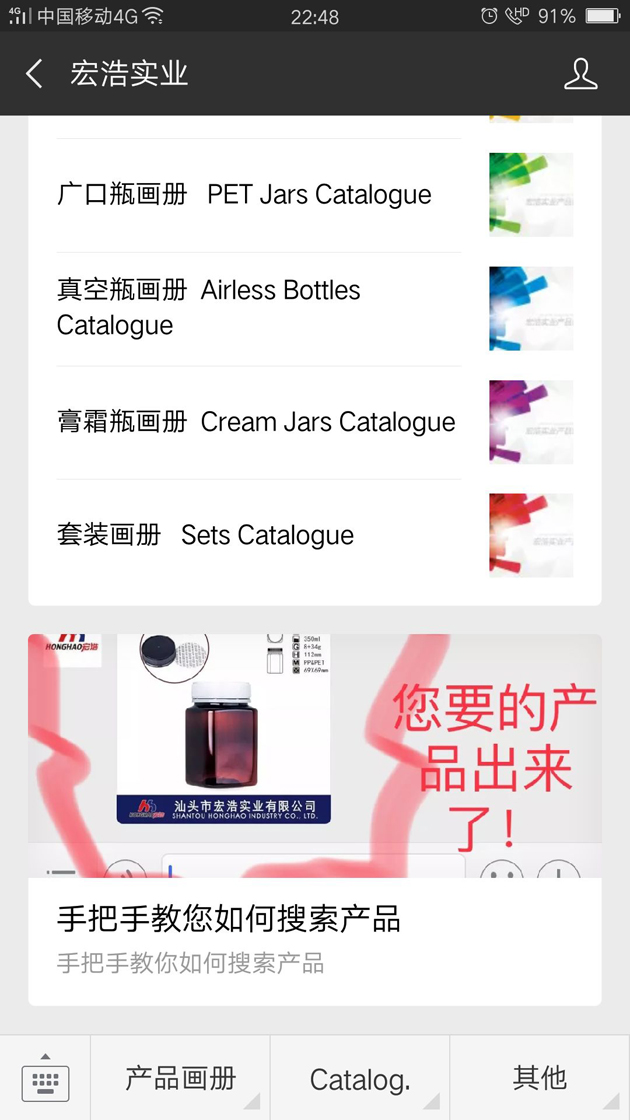
Task: Open Cream Jars Catalogue article
Action: [x=256, y=422]
